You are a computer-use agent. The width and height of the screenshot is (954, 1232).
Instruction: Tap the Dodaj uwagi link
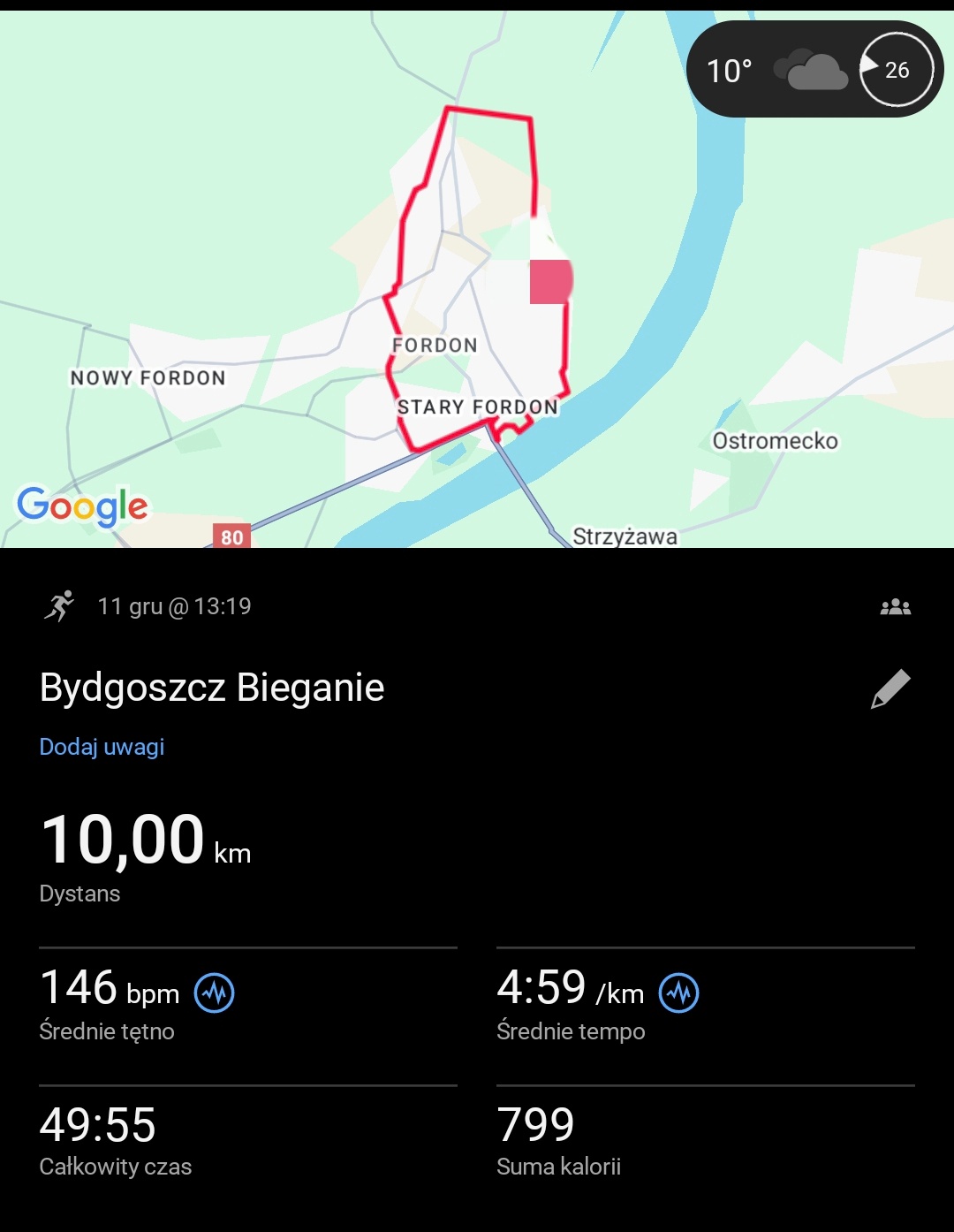pos(102,747)
